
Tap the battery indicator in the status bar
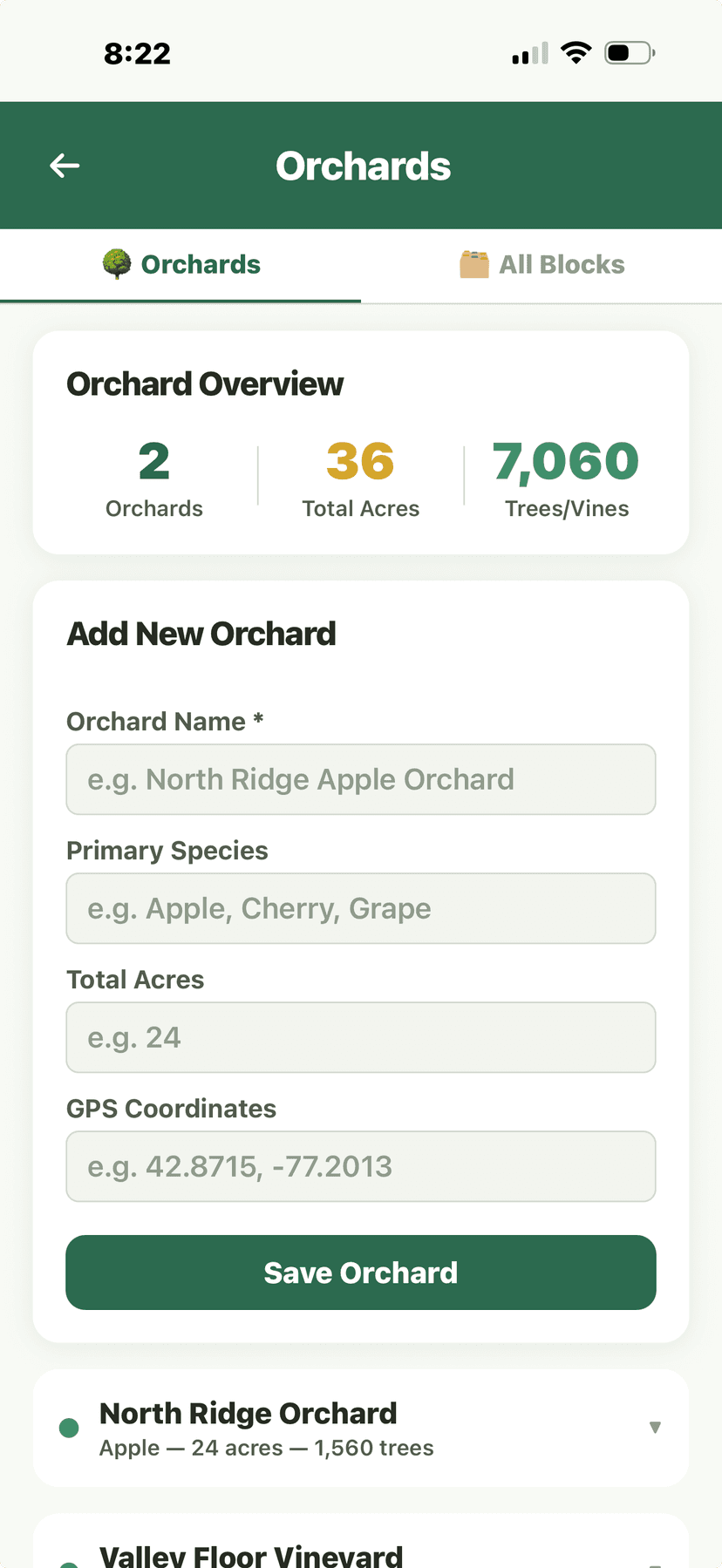click(627, 51)
